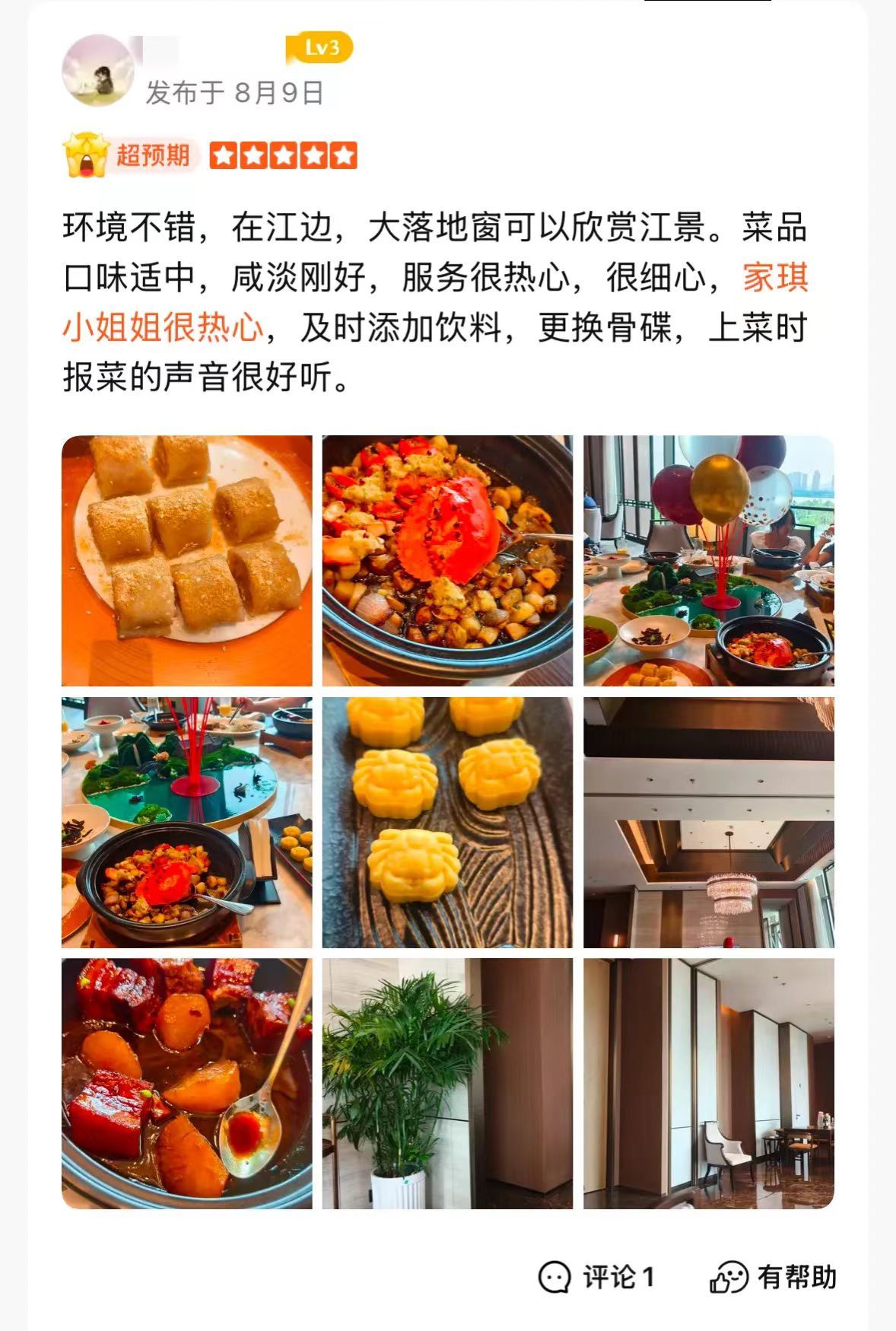View the yellow crab-shaped pastries photo
This screenshot has width=896, height=1331.
pyautogui.click(x=447, y=822)
